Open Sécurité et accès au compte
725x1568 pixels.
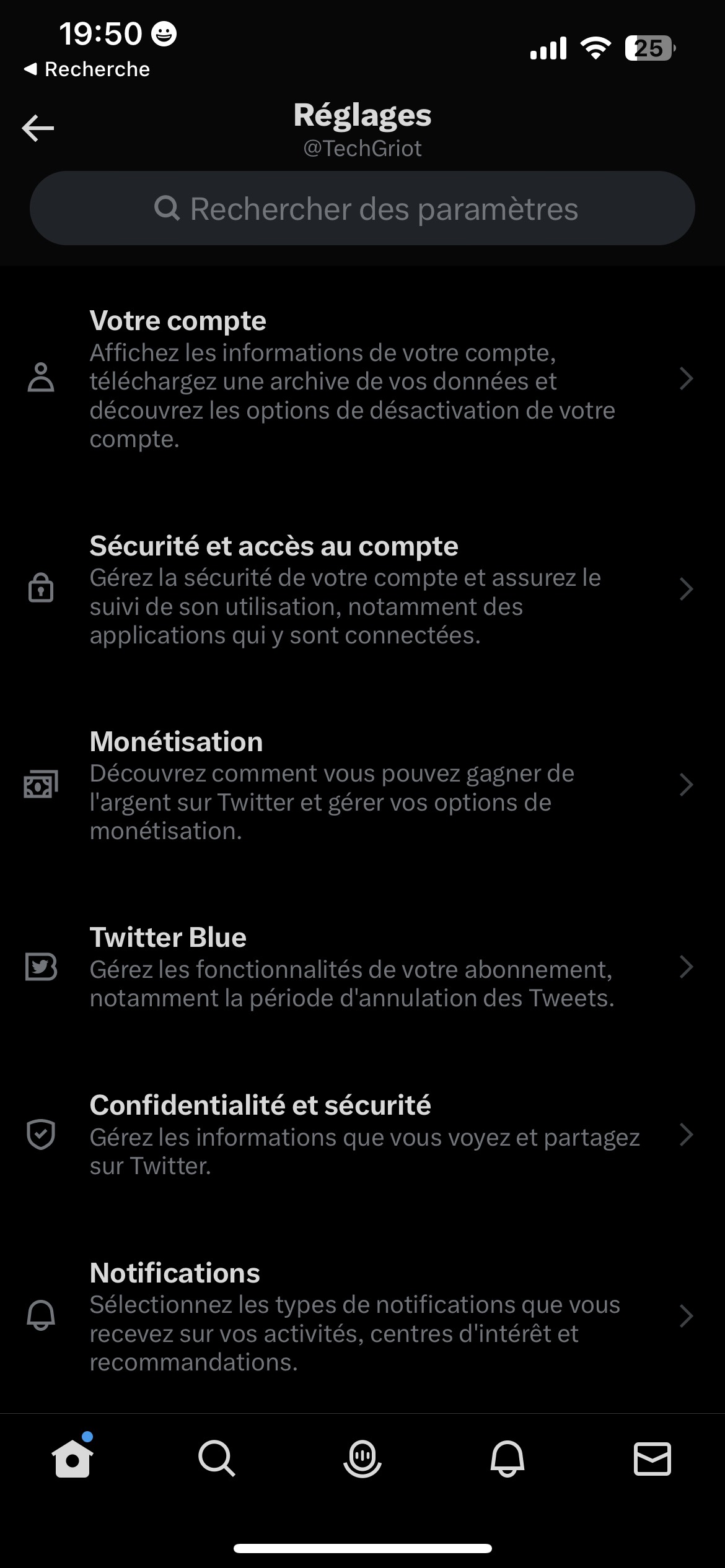click(362, 589)
